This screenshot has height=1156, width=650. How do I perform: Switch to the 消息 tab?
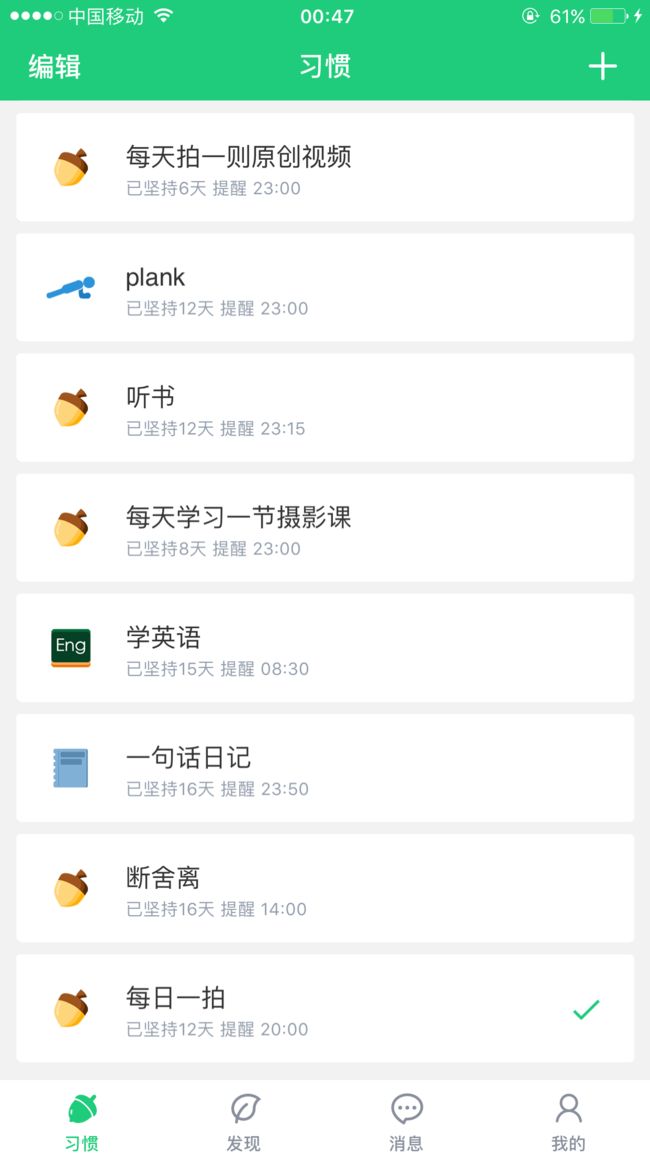(406, 1121)
